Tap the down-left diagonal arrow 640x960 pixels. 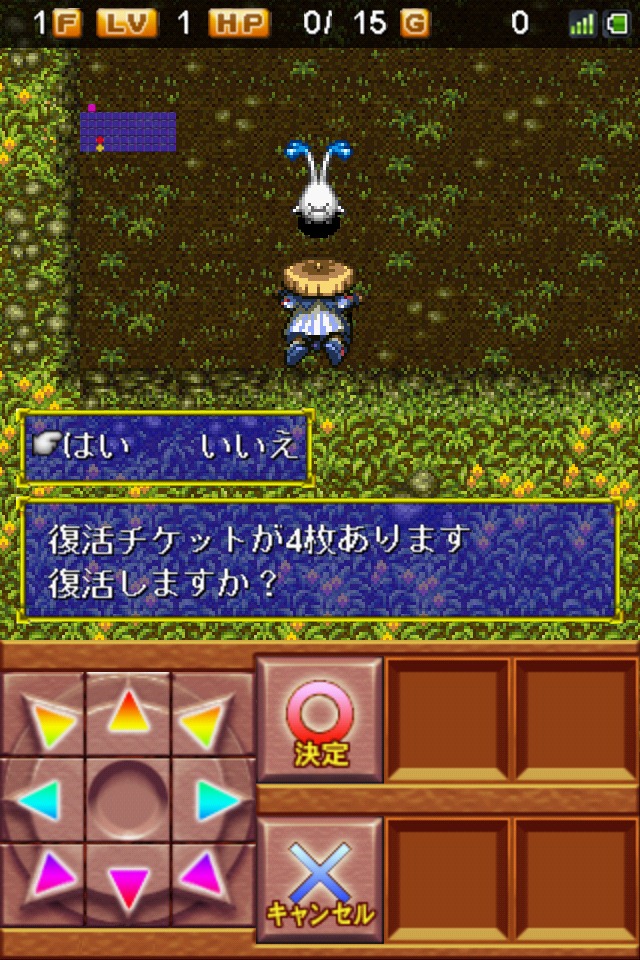coord(46,878)
